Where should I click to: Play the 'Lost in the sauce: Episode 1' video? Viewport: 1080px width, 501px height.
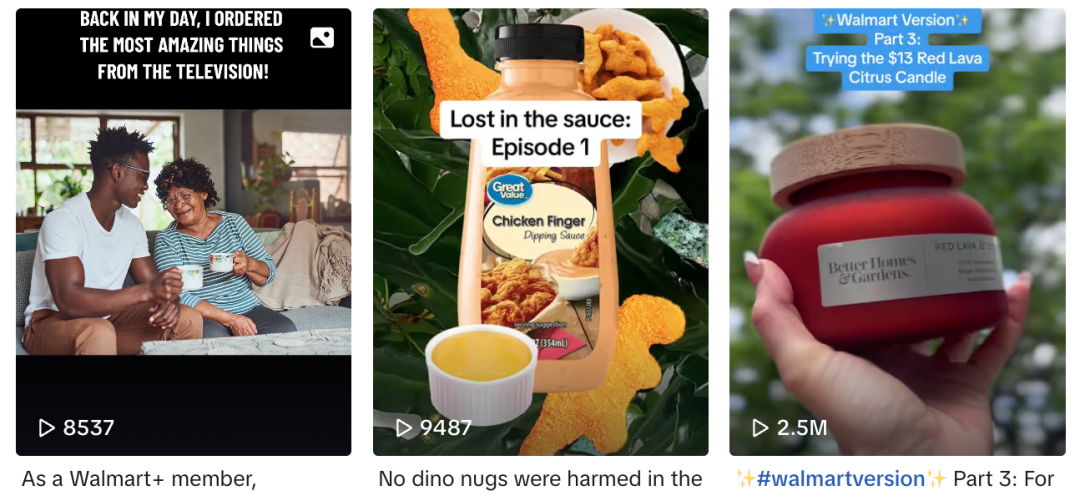point(540,232)
